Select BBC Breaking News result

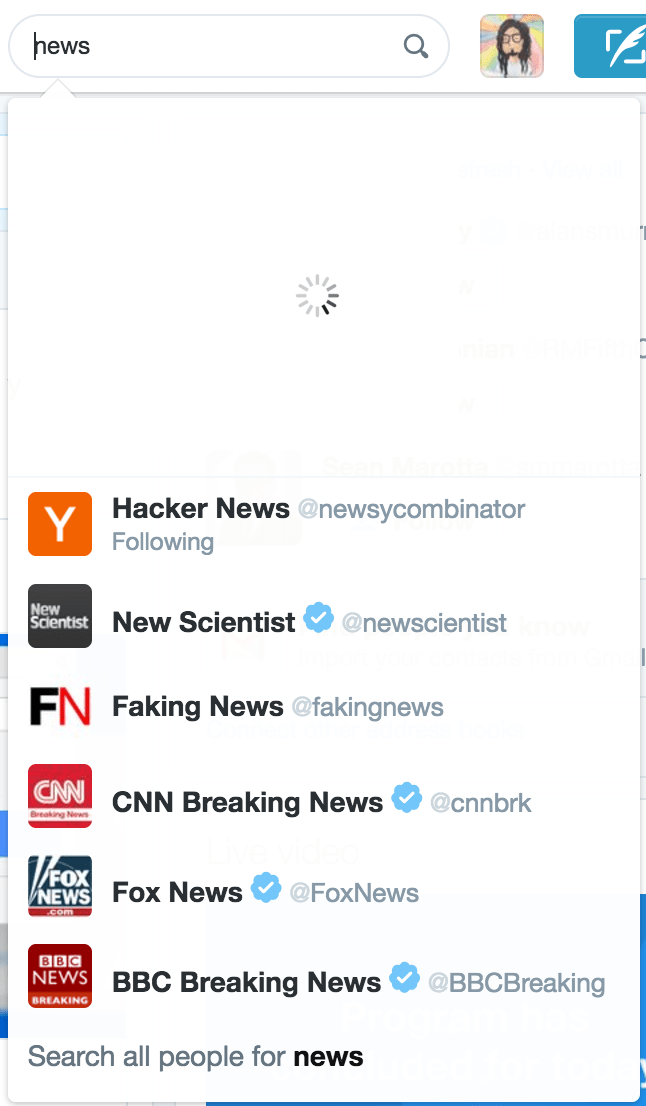point(324,976)
